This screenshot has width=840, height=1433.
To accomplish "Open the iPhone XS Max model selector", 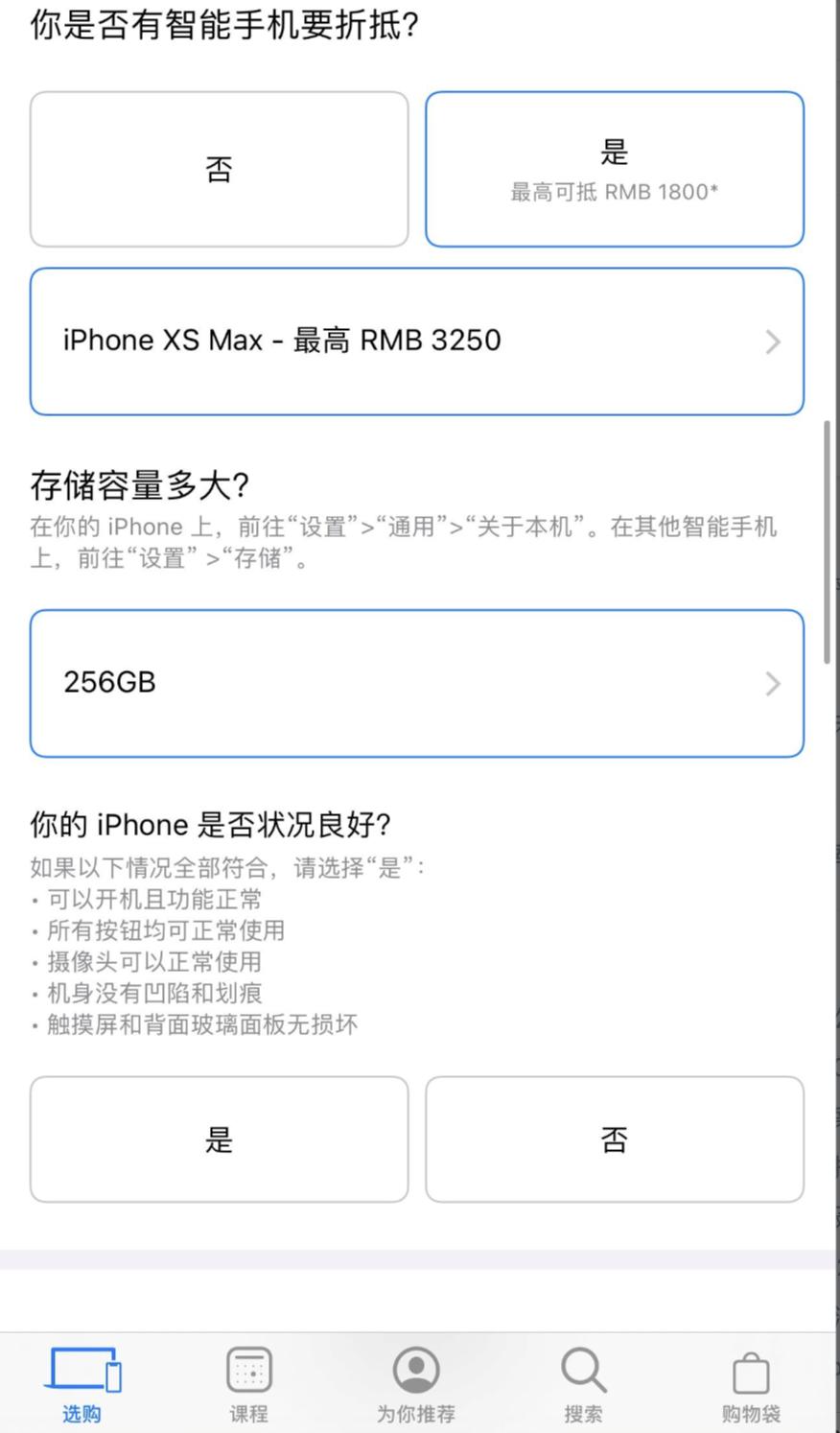I will 416,341.
